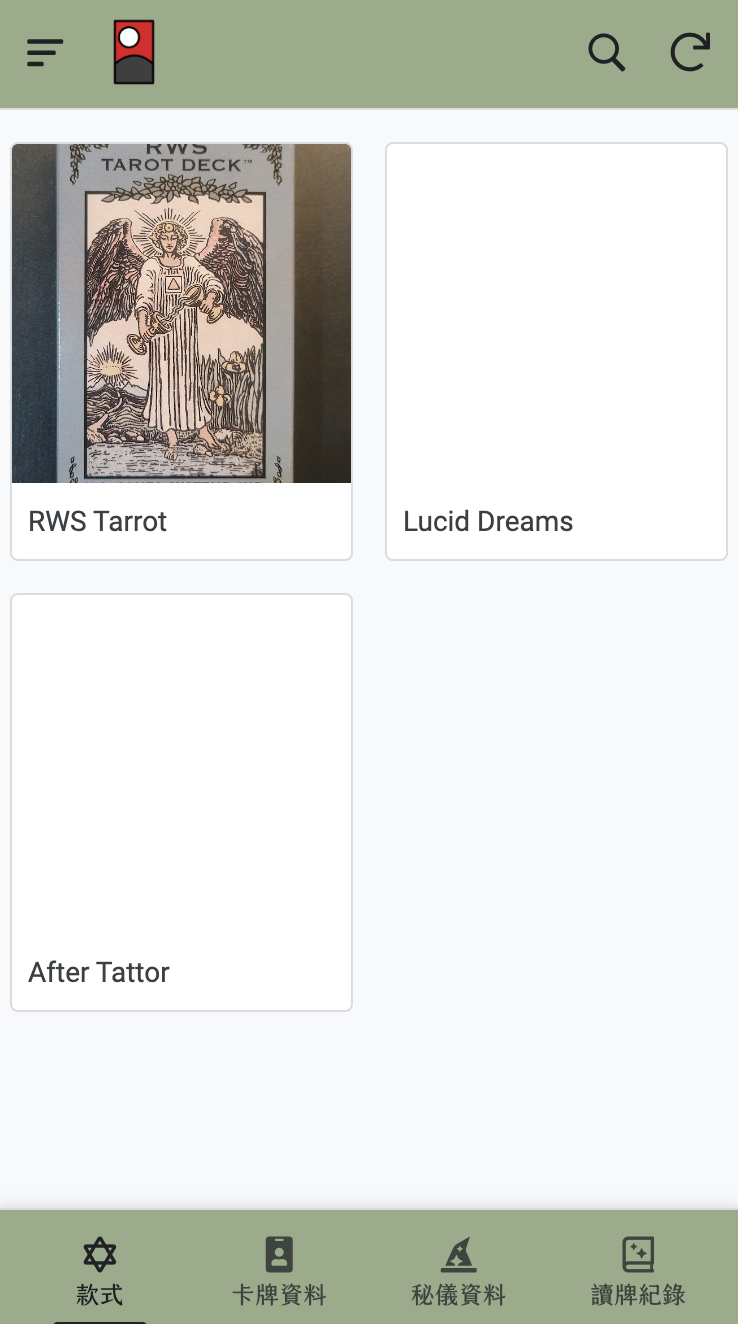
Task: Open the After Tattor deck card
Action: 181,802
